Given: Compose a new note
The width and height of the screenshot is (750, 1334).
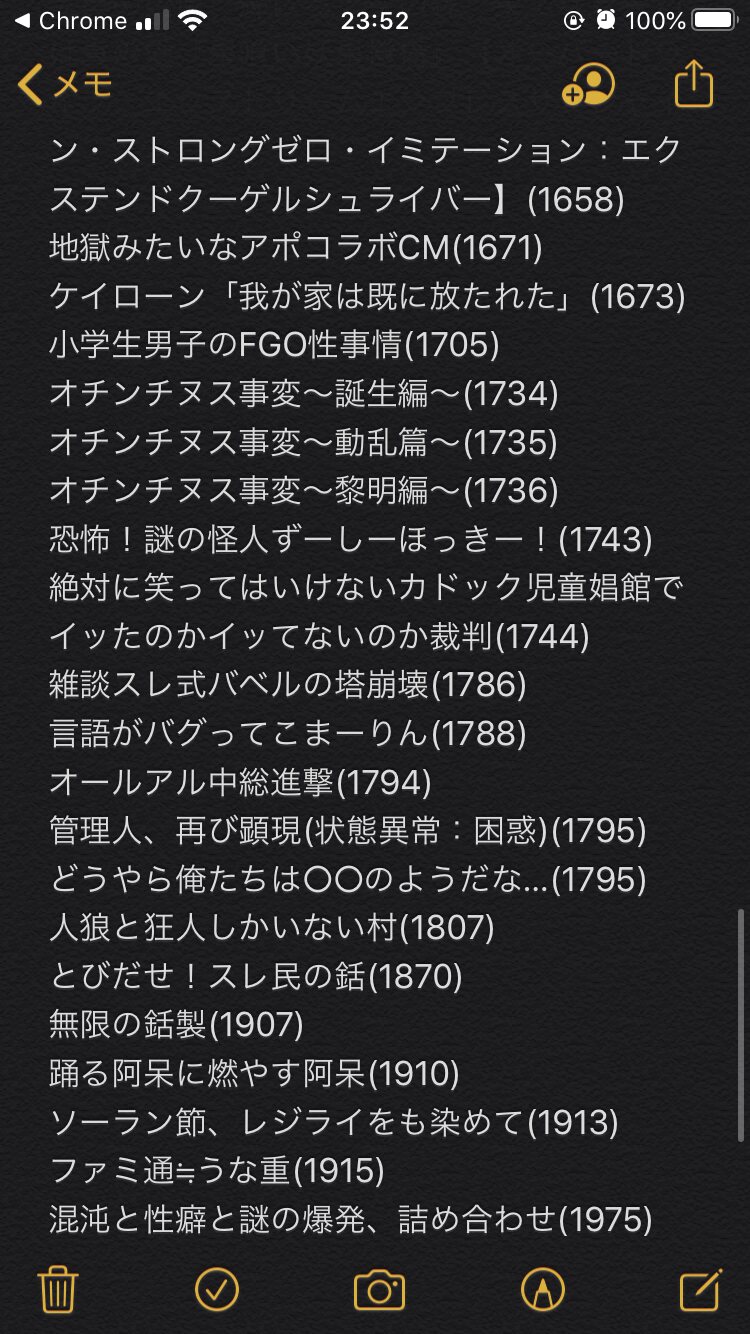Looking at the screenshot, I should click(700, 1290).
